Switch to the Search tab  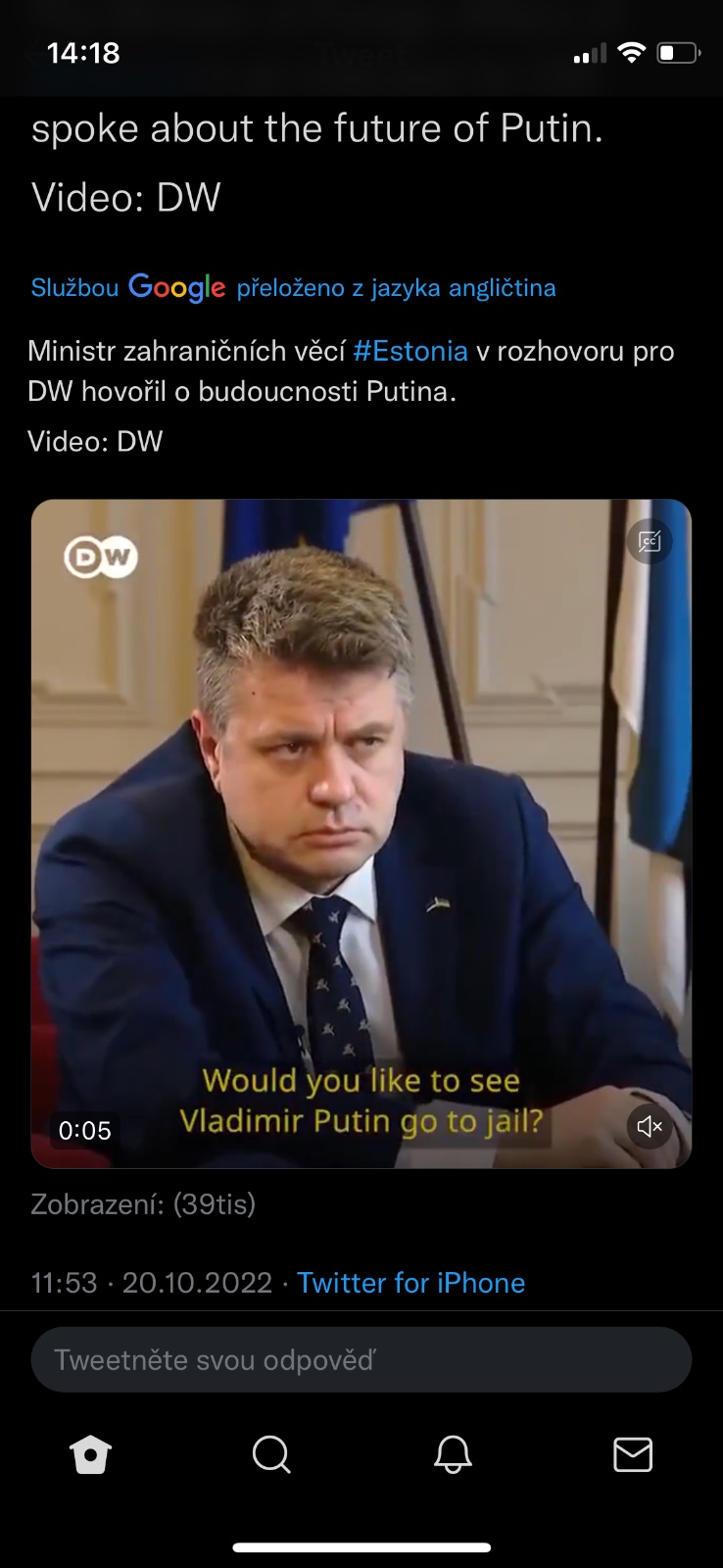click(271, 1454)
